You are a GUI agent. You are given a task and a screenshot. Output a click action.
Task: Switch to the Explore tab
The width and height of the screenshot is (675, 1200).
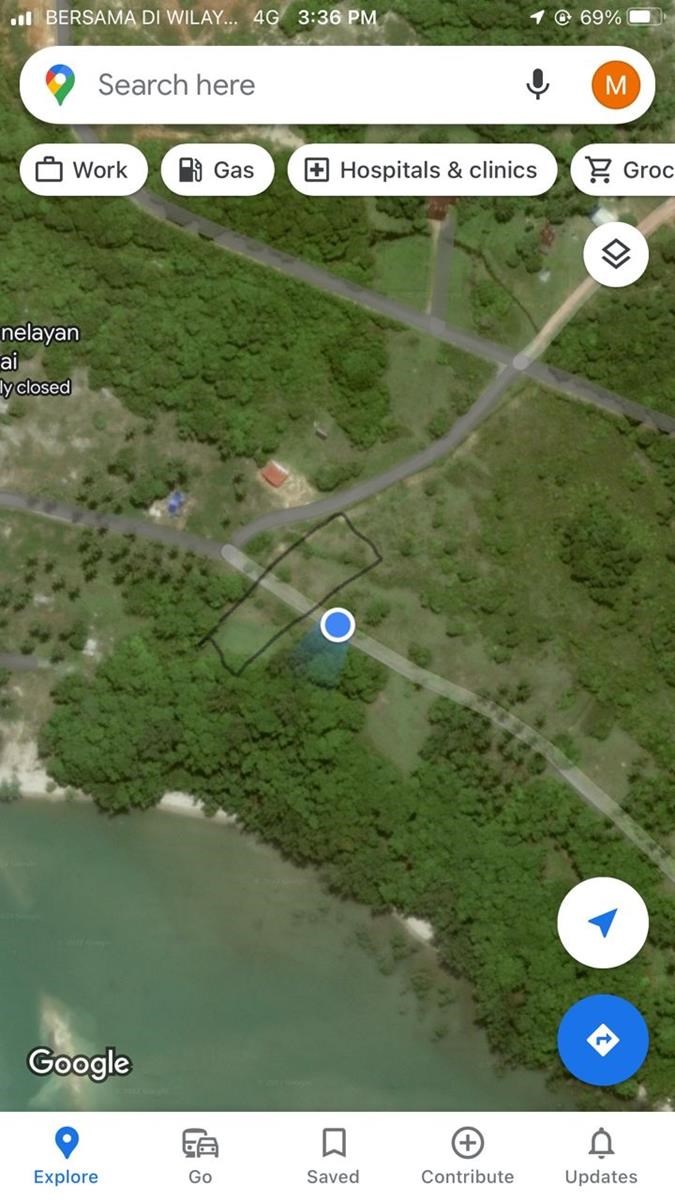point(66,1156)
